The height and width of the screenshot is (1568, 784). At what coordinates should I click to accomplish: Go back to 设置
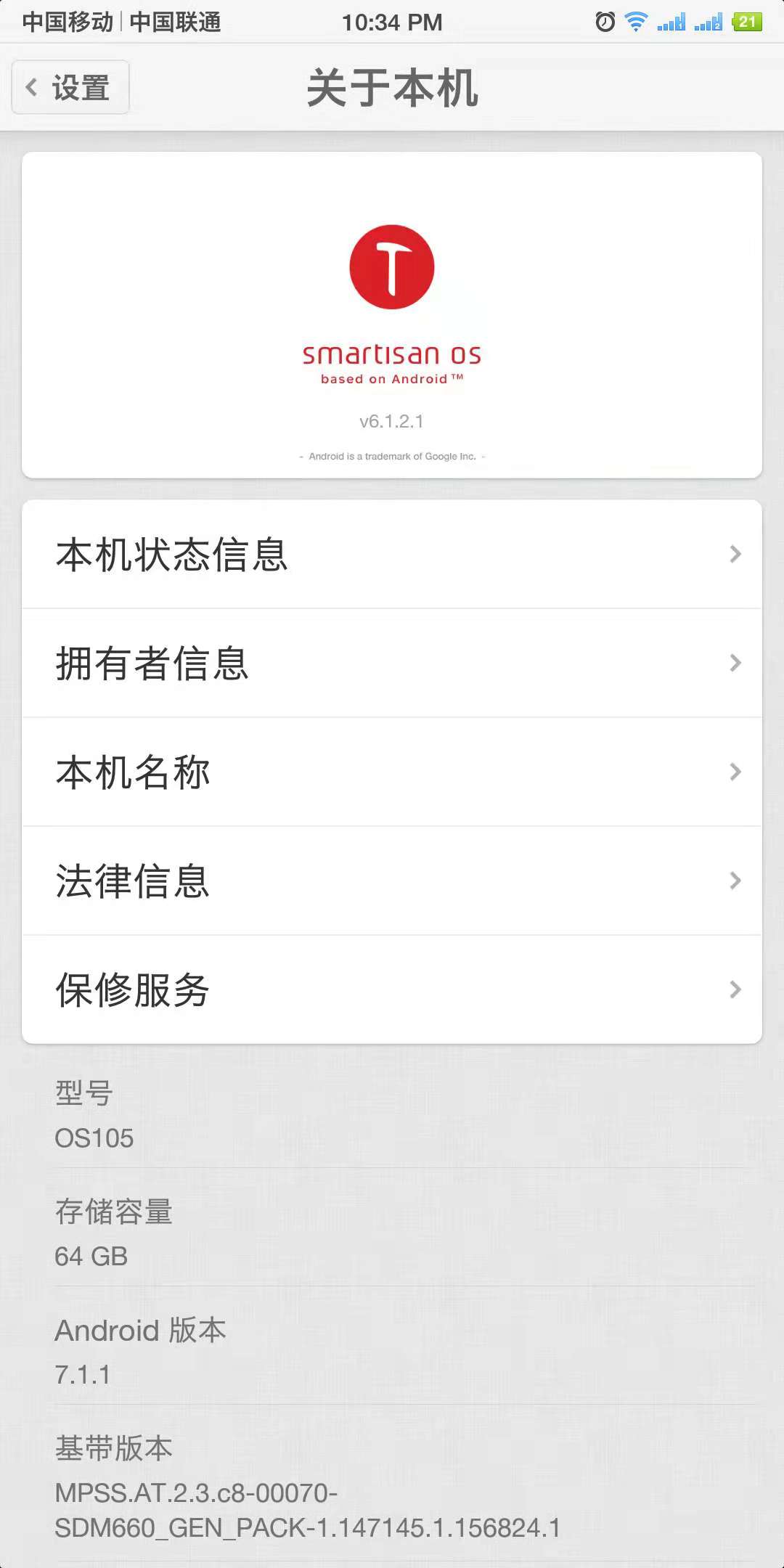tap(70, 88)
